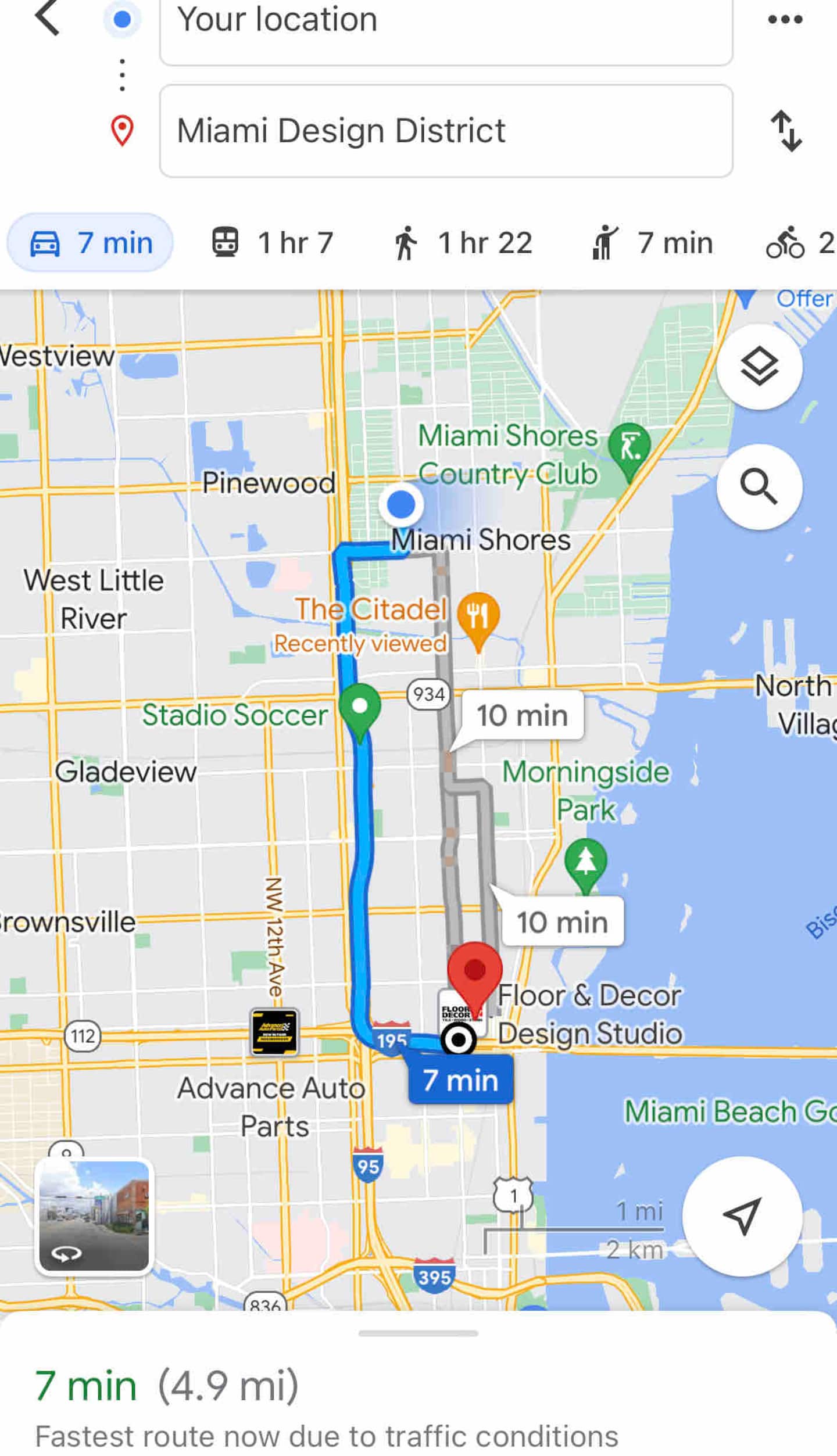Select the driving 7 min tab
This screenshot has width=837, height=1456.
[x=90, y=242]
